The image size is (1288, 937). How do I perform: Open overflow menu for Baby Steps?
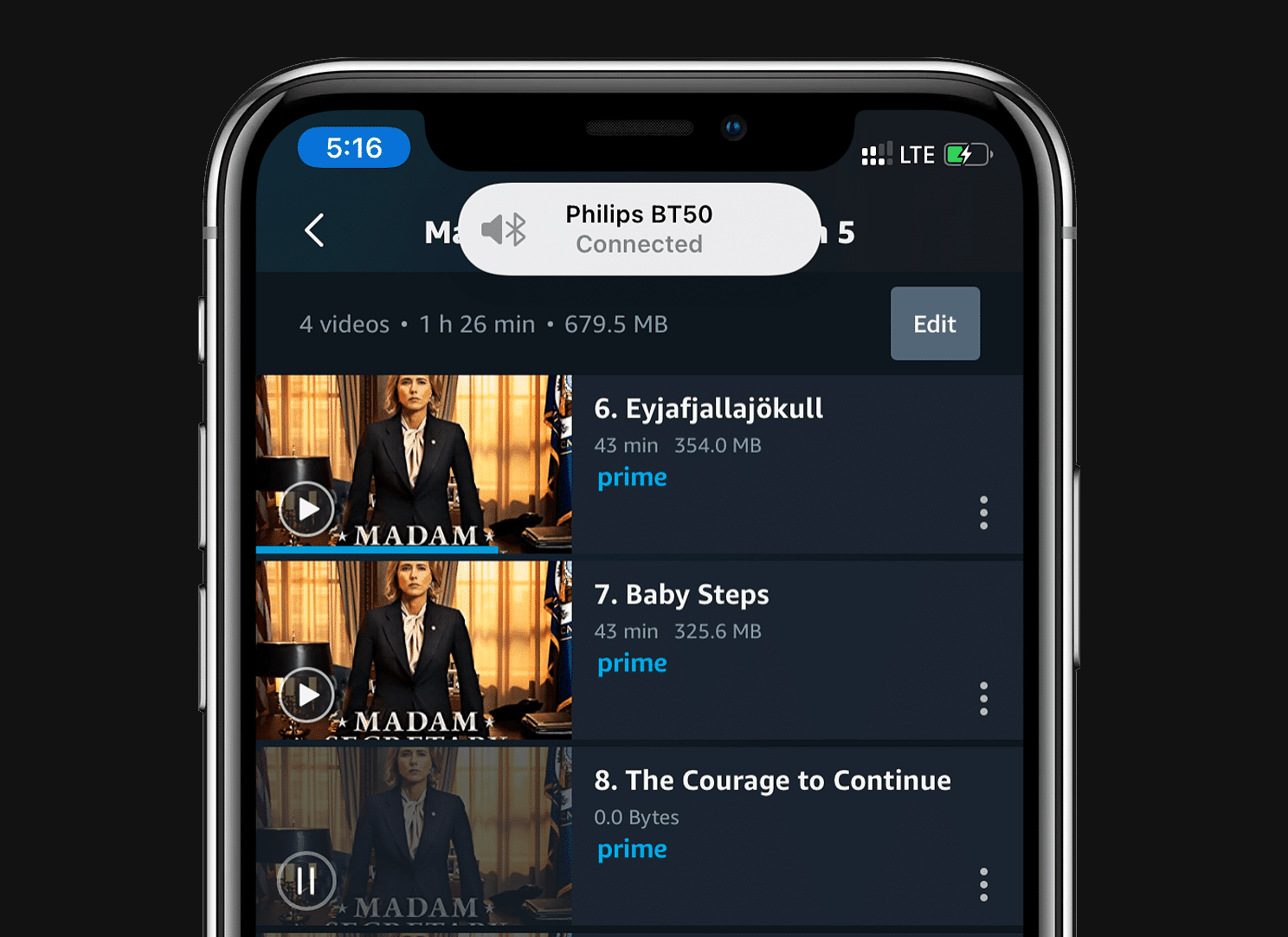coord(983,699)
